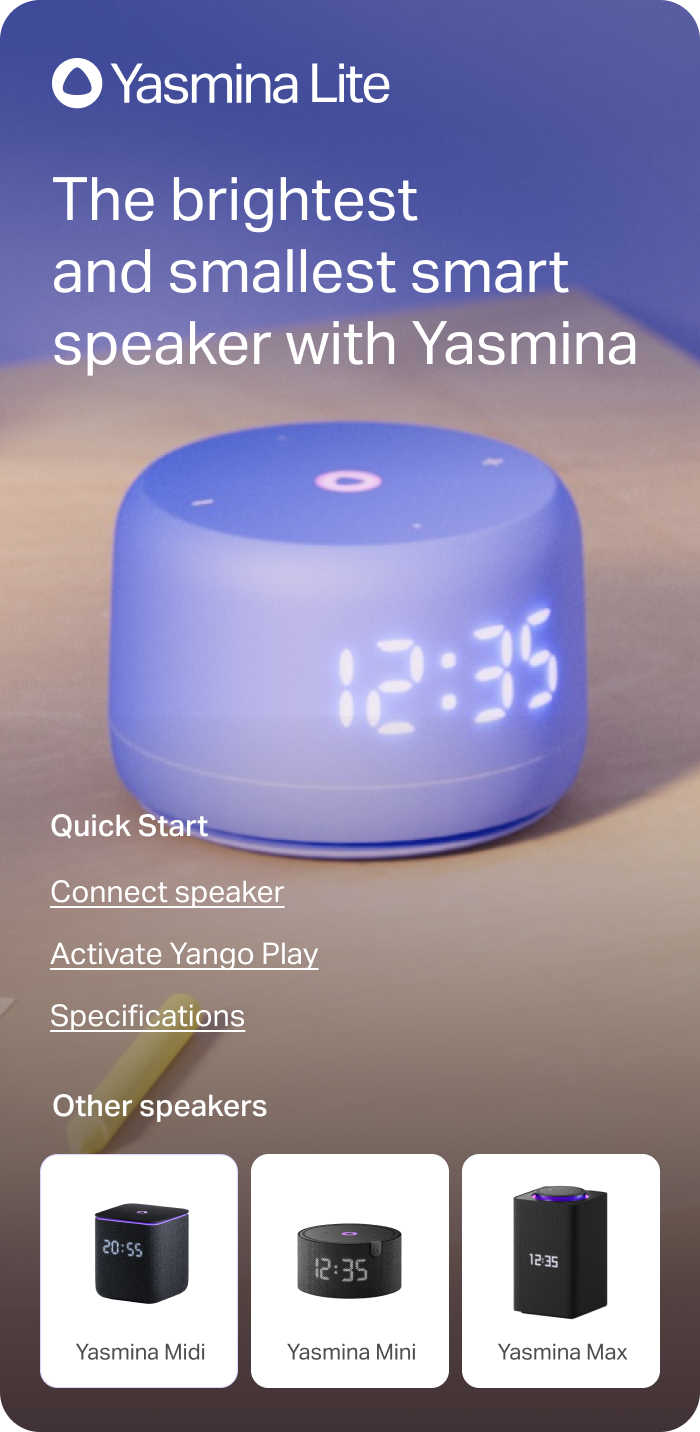The width and height of the screenshot is (700, 1432).
Task: Open the Connect speaker link
Action: 167,892
